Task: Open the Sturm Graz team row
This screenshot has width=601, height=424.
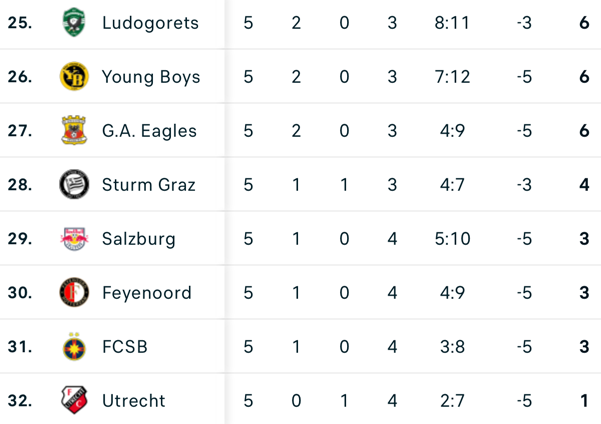Action: [148, 184]
